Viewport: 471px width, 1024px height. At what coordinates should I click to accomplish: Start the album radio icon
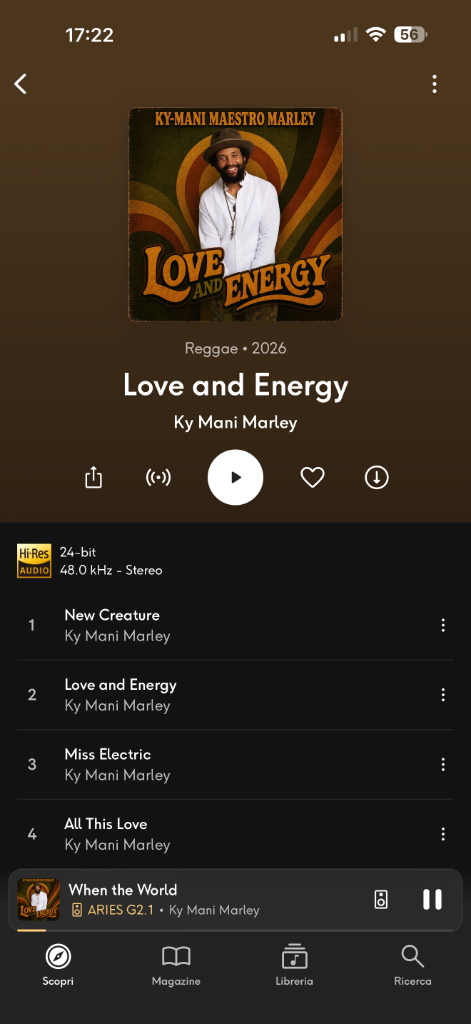(x=158, y=477)
